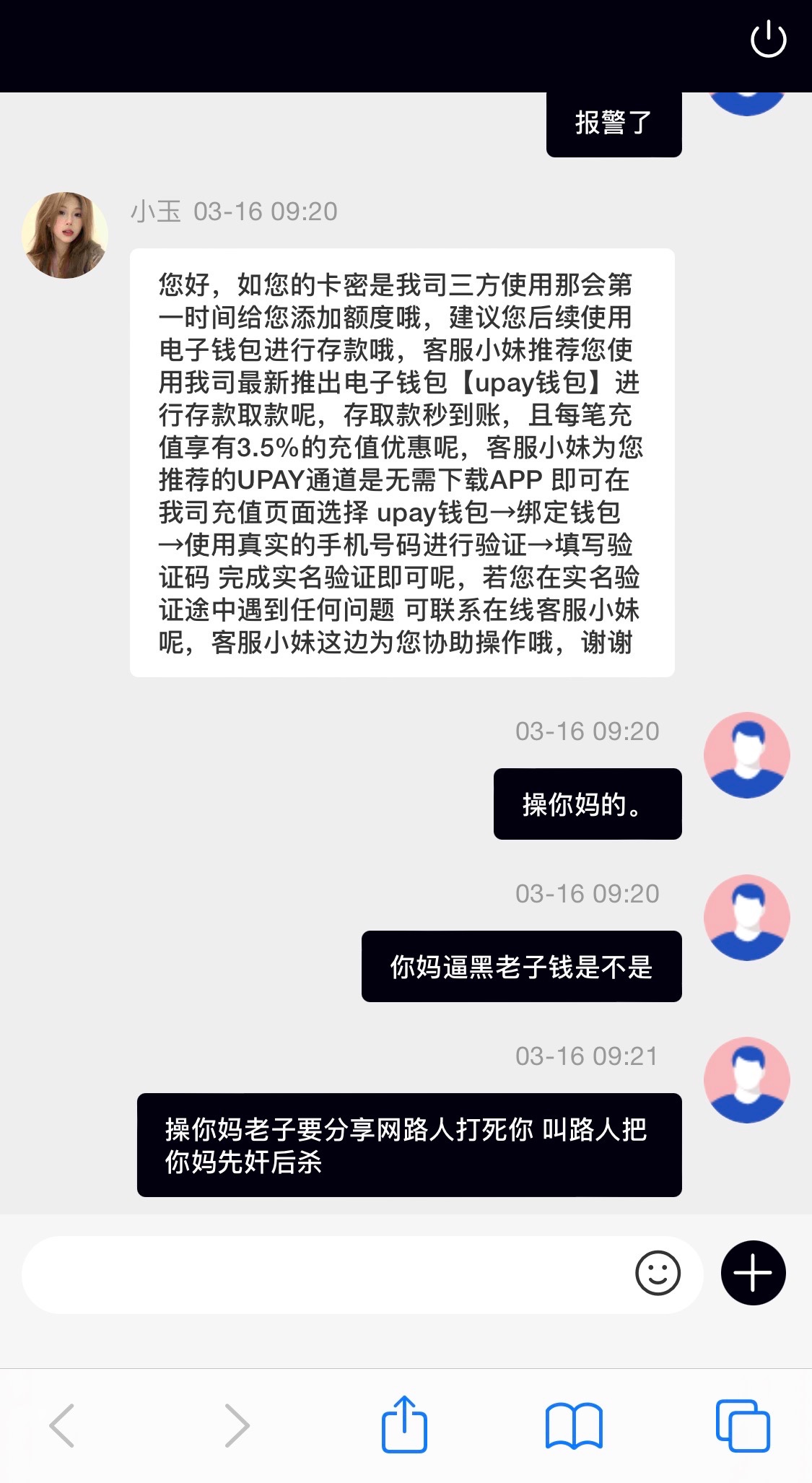Tap the plus attachment button
This screenshot has height=1483, width=812.
(x=753, y=1273)
